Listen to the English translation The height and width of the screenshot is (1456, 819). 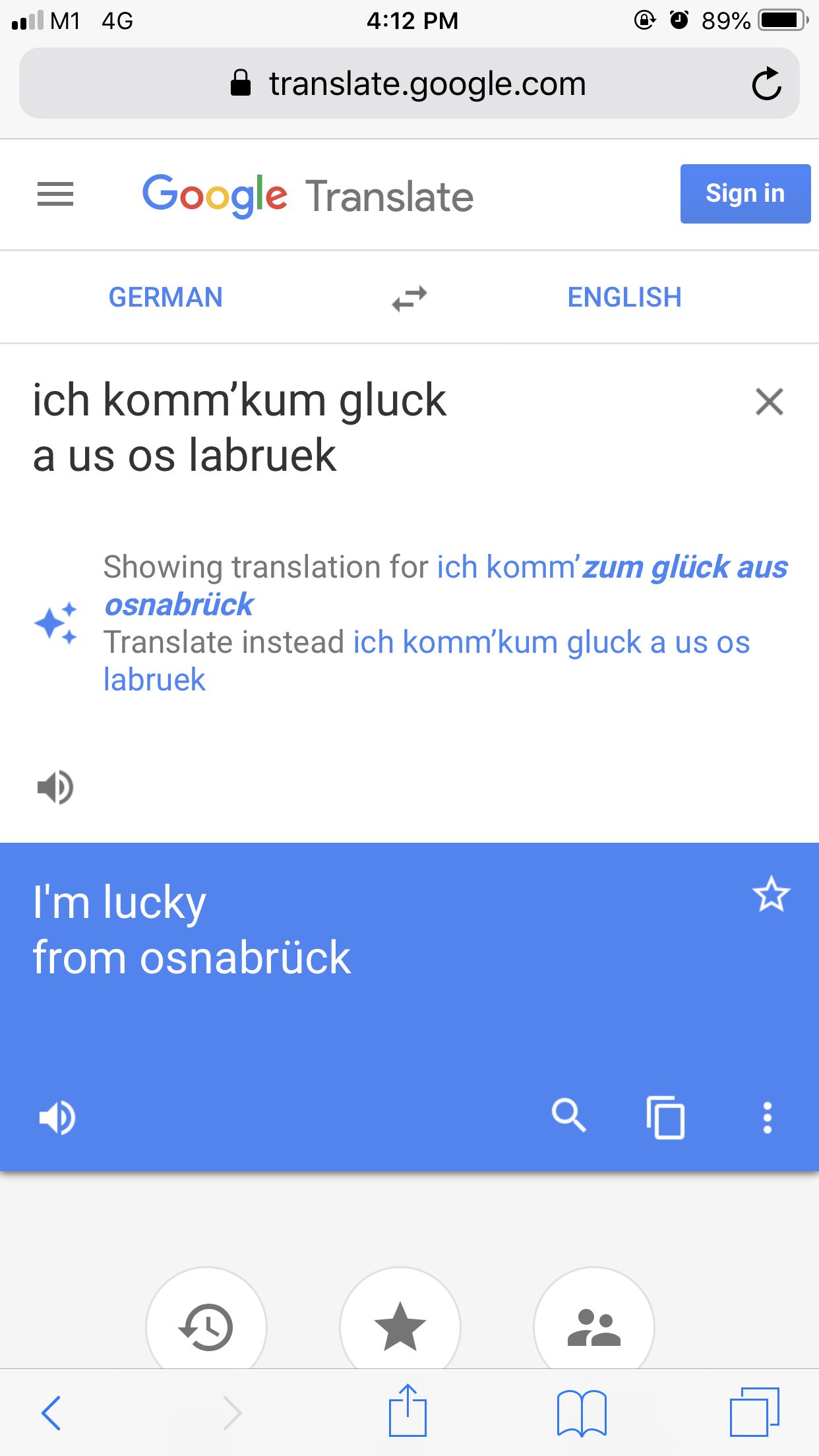pyautogui.click(x=57, y=1118)
